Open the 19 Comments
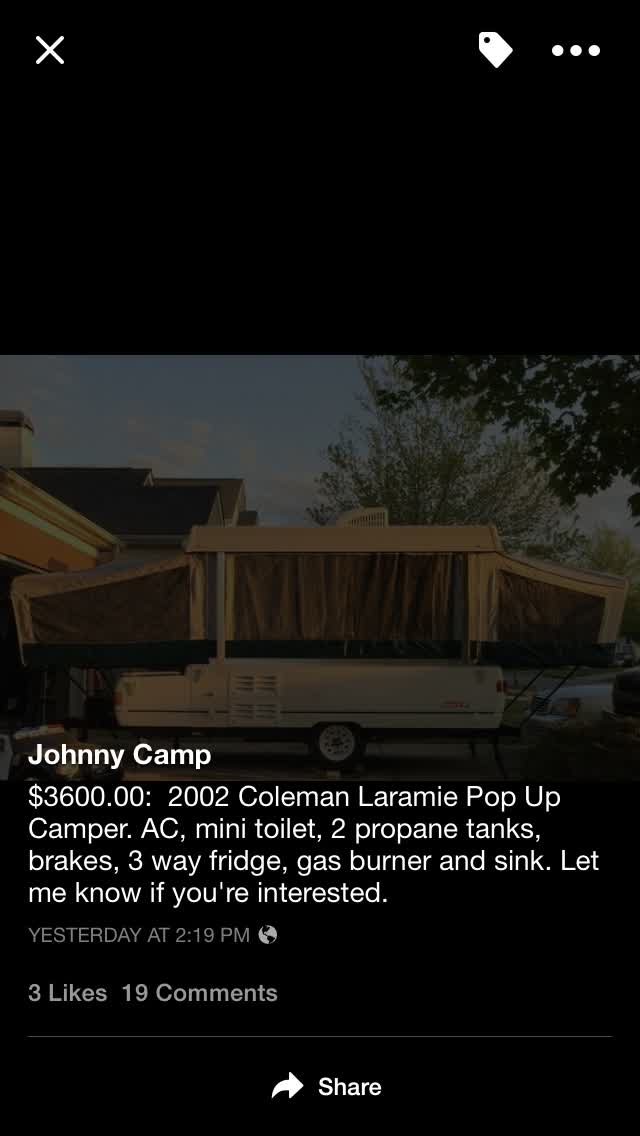This screenshot has width=640, height=1136. pyautogui.click(x=199, y=993)
